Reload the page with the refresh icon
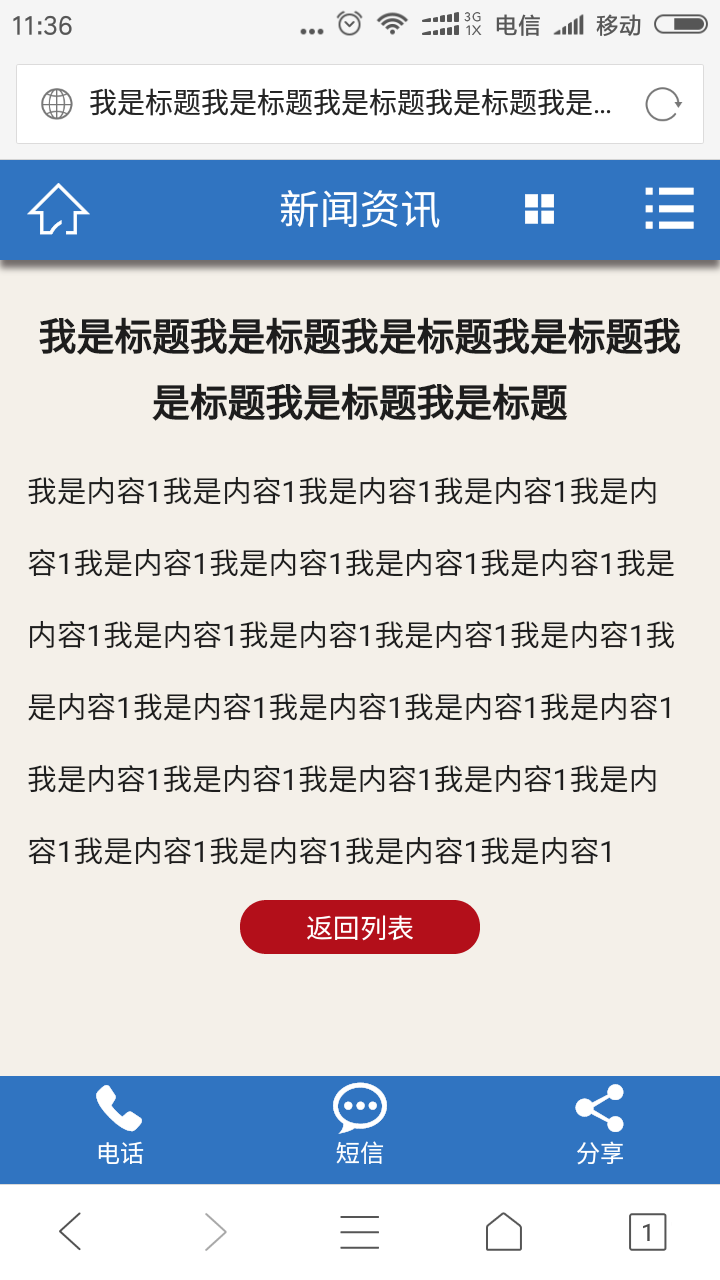Viewport: 720px width, 1280px height. (x=663, y=103)
